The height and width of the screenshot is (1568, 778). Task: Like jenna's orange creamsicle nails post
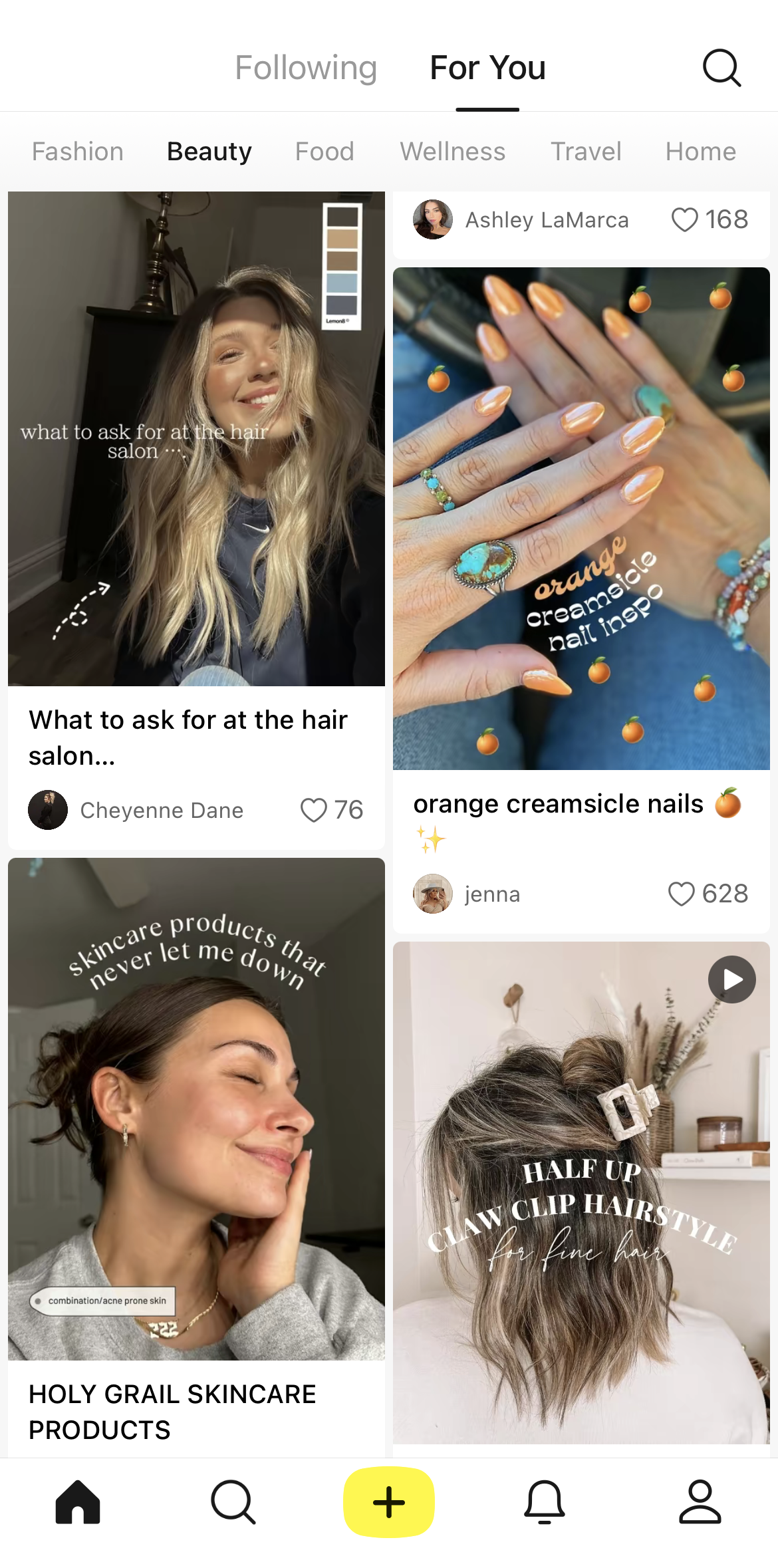coord(681,894)
